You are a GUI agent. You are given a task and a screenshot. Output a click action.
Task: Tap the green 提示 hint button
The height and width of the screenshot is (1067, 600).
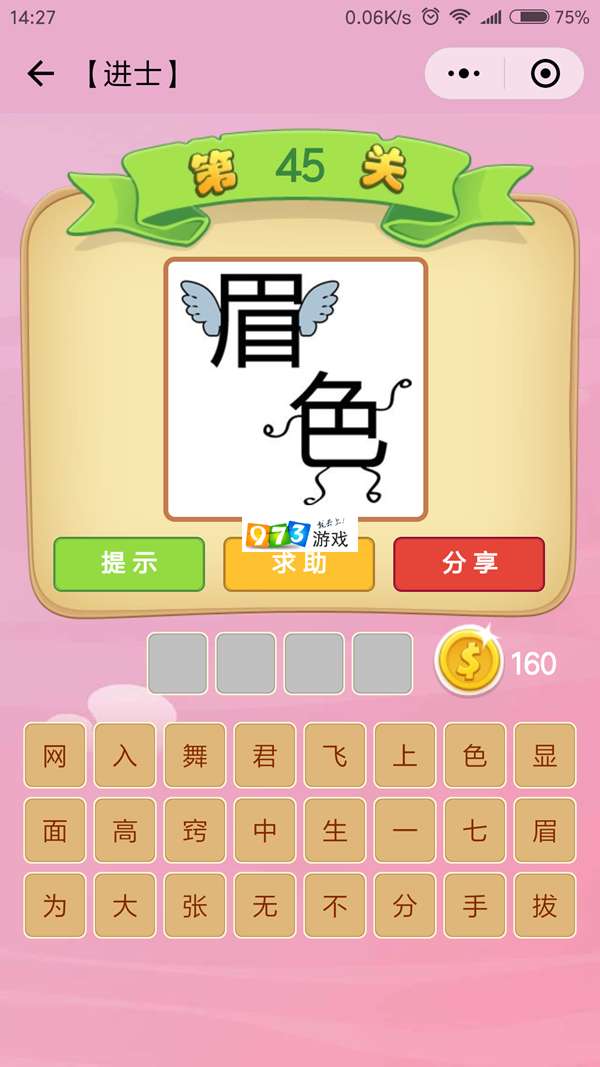pyautogui.click(x=129, y=564)
